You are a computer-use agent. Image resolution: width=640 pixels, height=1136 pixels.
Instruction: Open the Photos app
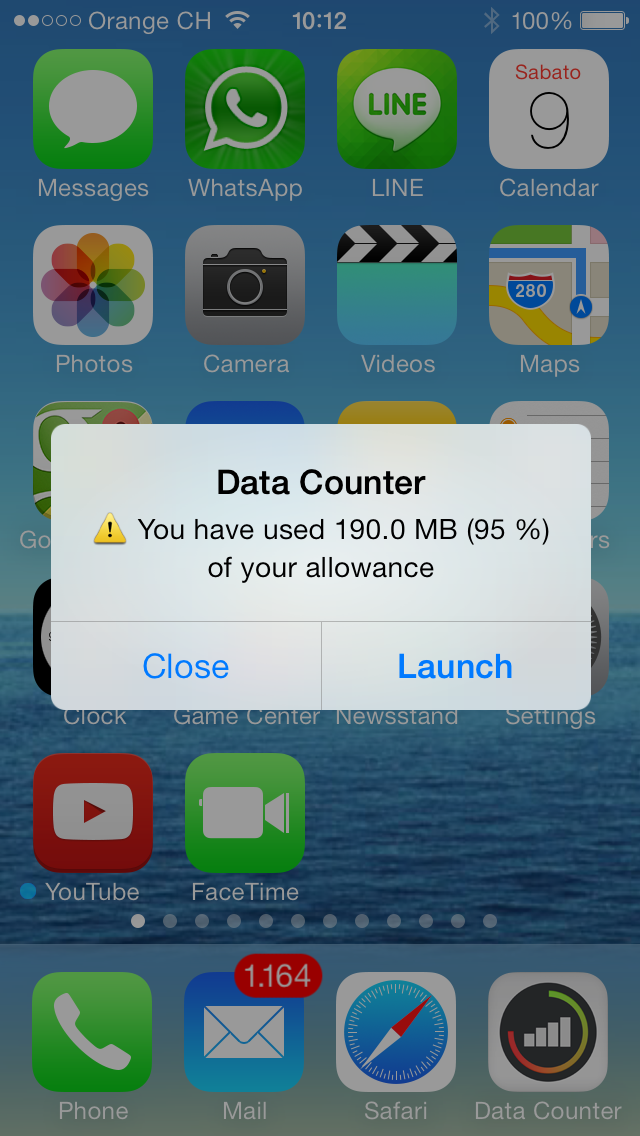click(x=93, y=285)
